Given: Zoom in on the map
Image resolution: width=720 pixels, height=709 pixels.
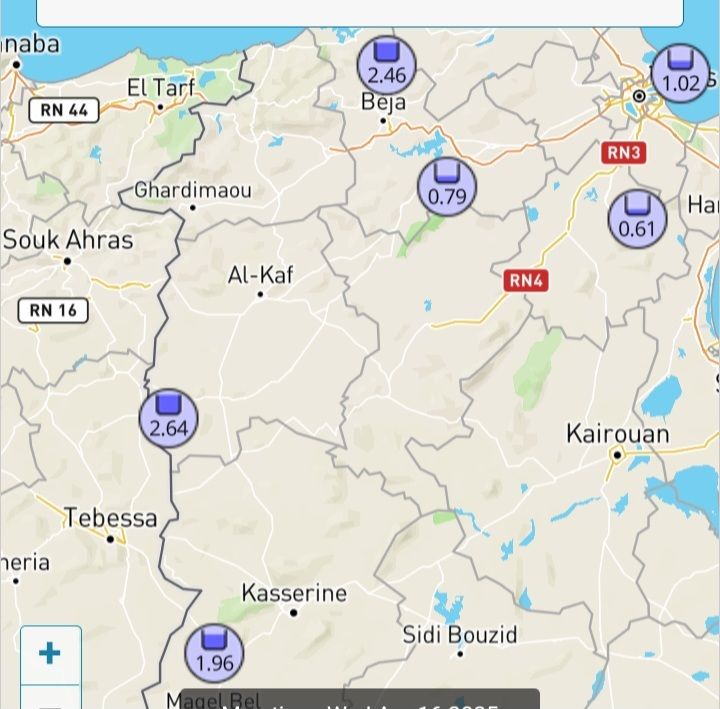Looking at the screenshot, I should tap(50, 654).
